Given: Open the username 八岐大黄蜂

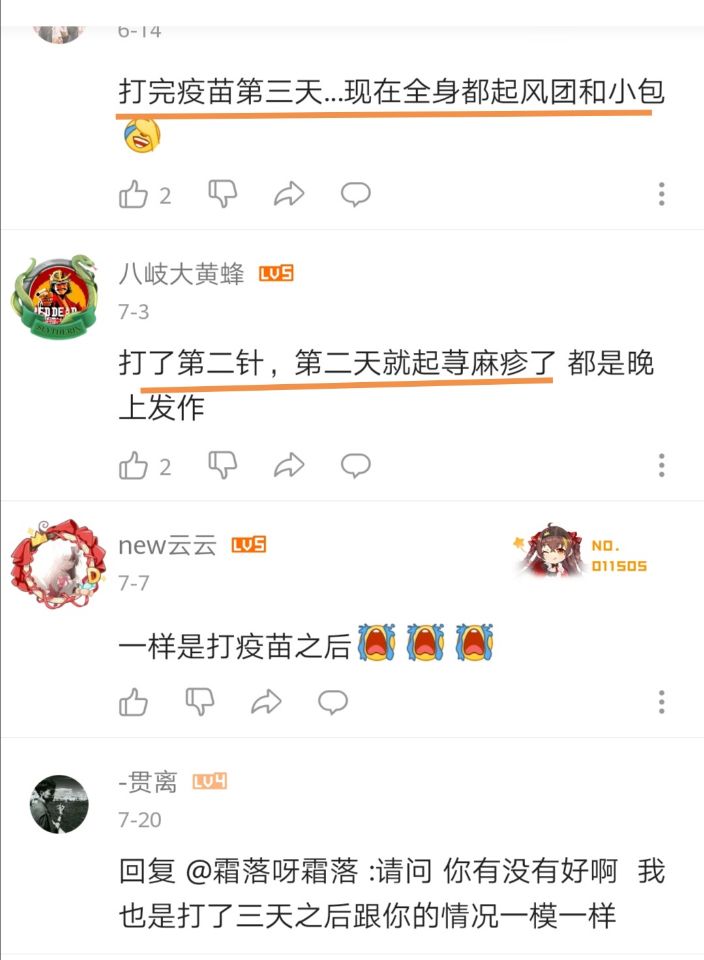Looking at the screenshot, I should click(x=181, y=274).
